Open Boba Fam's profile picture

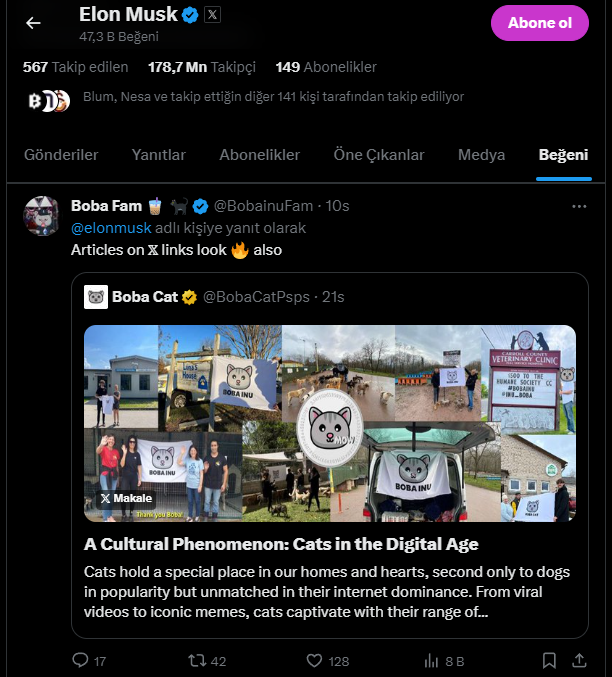(42, 216)
